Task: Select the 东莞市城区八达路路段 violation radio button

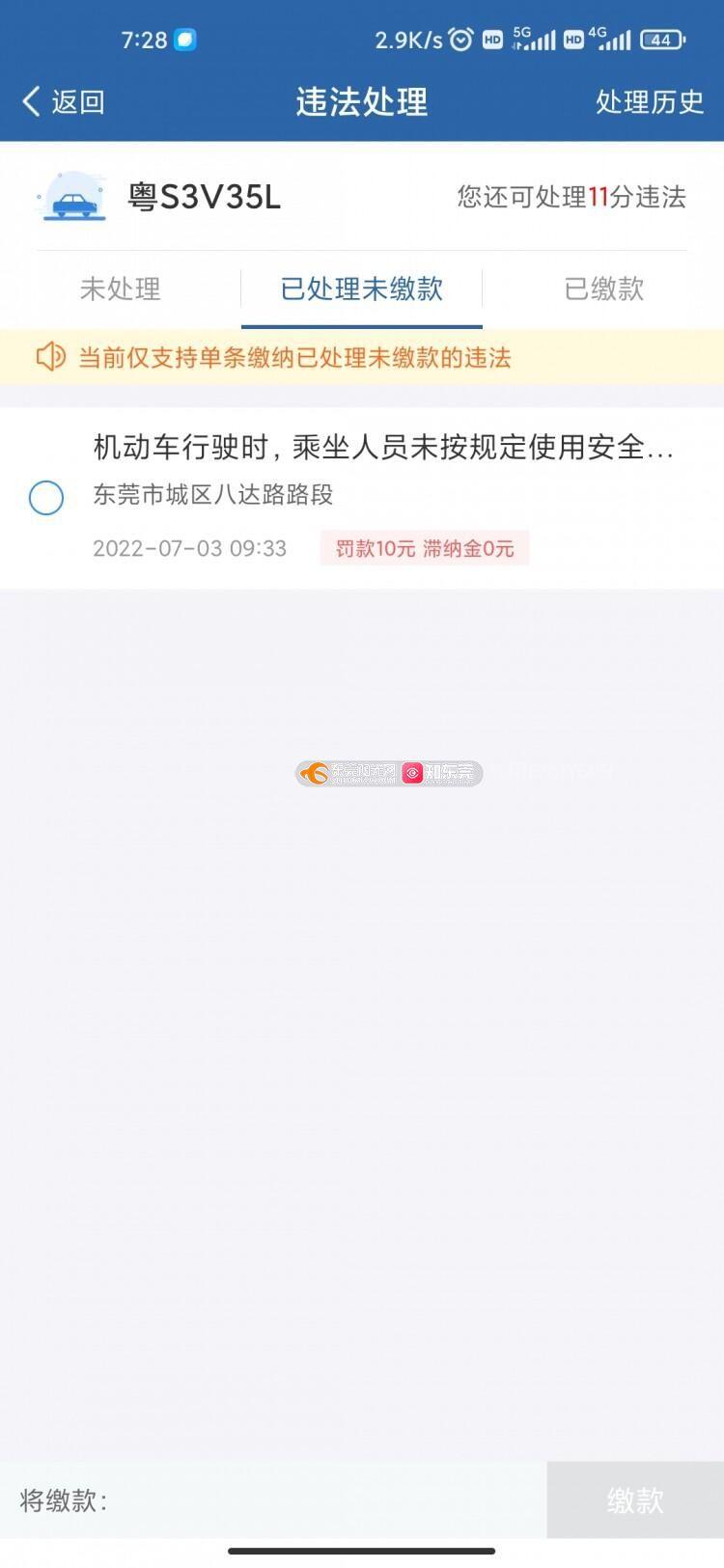Action: click(46, 498)
